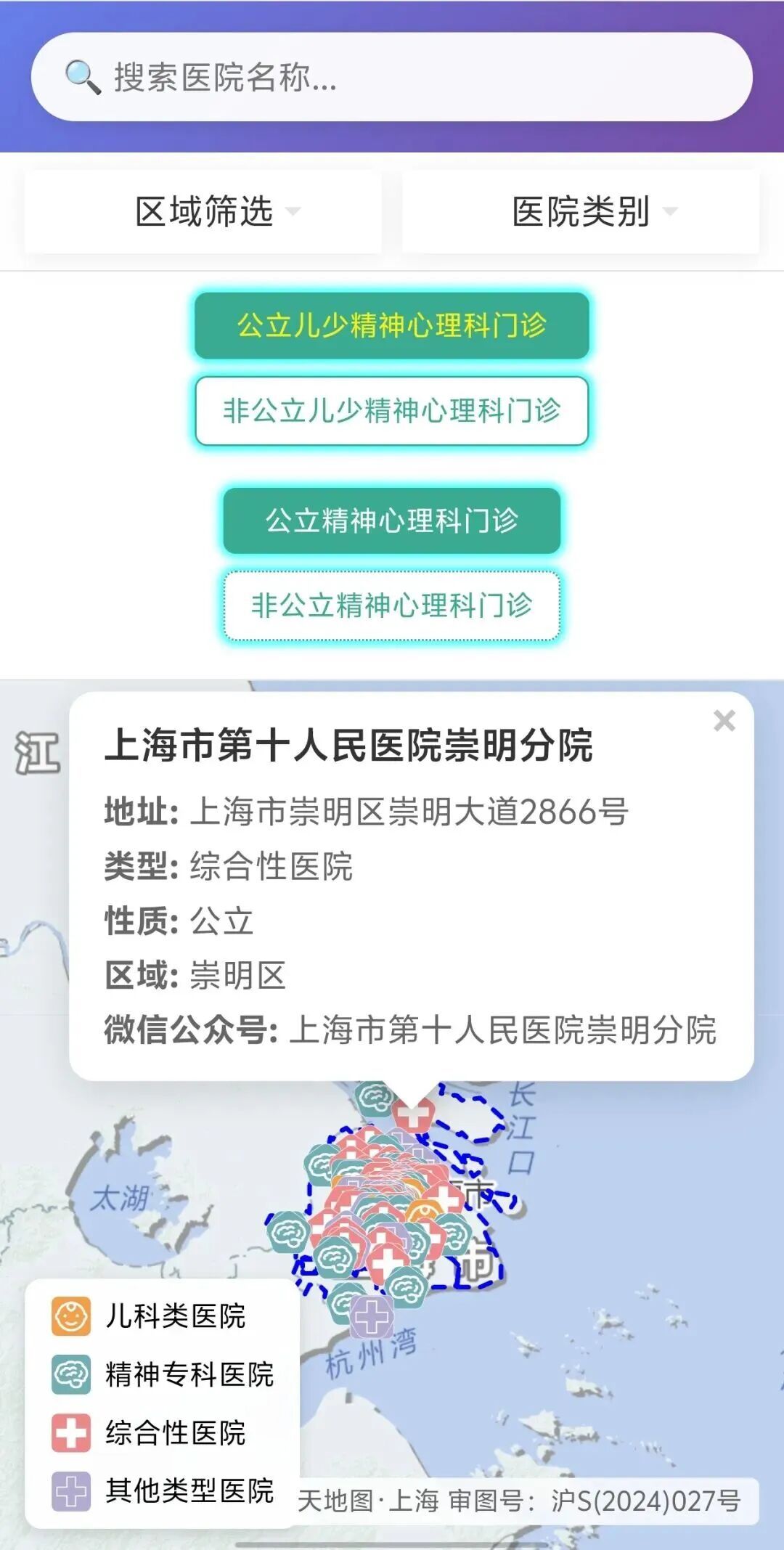This screenshot has width=784, height=1550.
Task: Expand the 医院类别 dropdown
Action: pos(581,211)
